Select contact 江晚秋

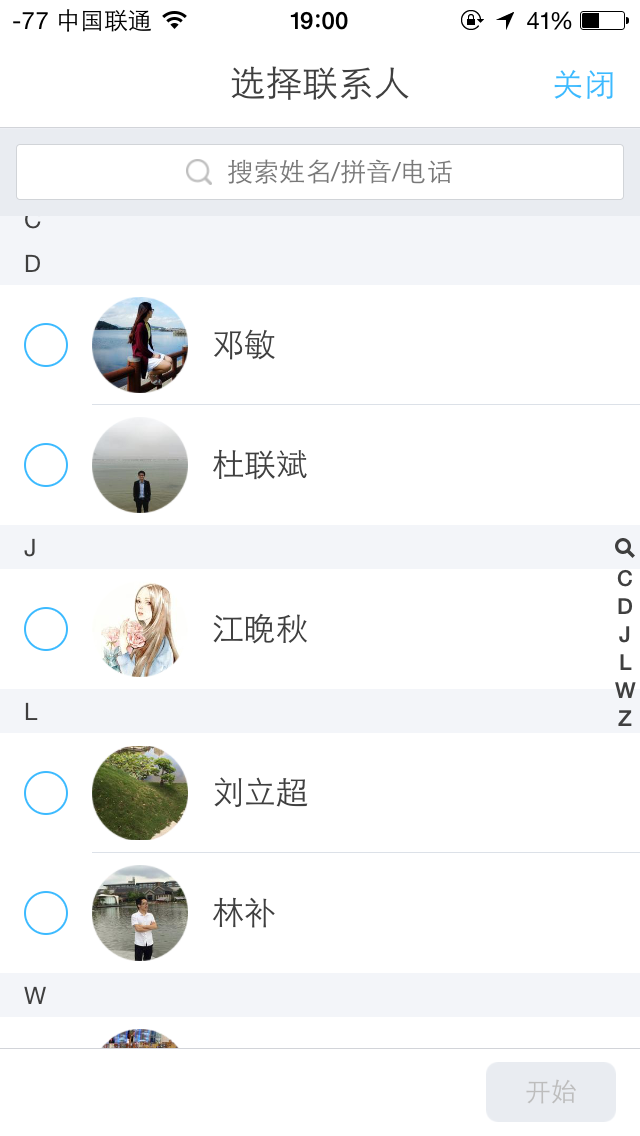(46, 629)
